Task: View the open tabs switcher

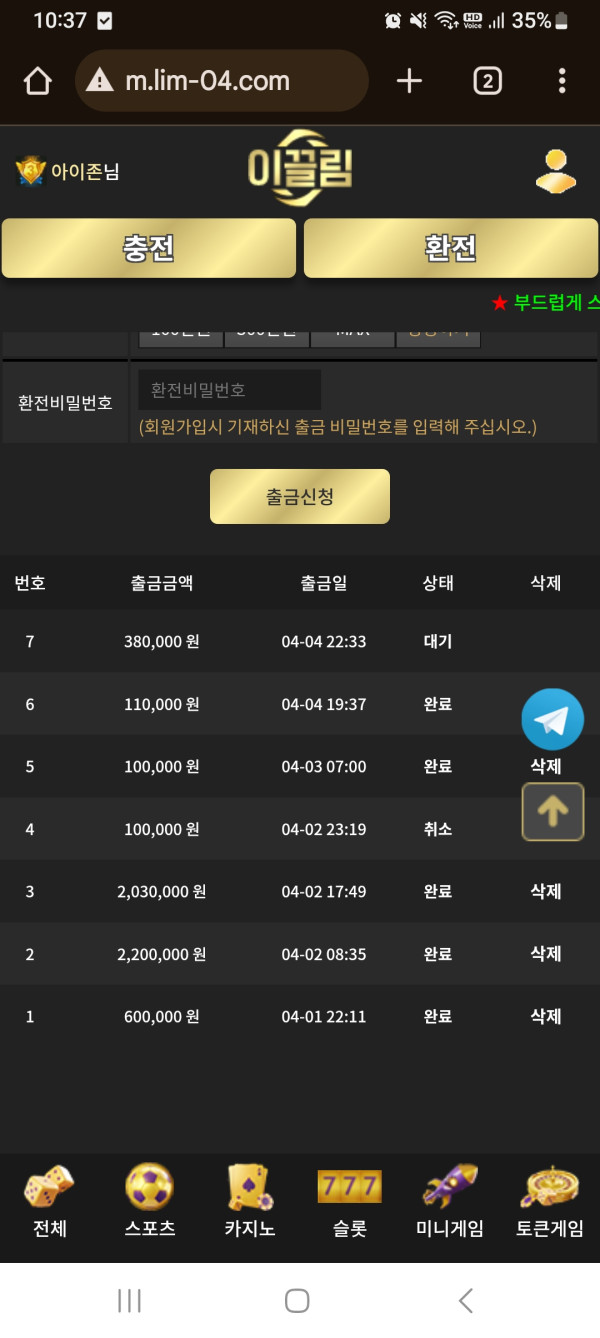Action: pyautogui.click(x=487, y=81)
